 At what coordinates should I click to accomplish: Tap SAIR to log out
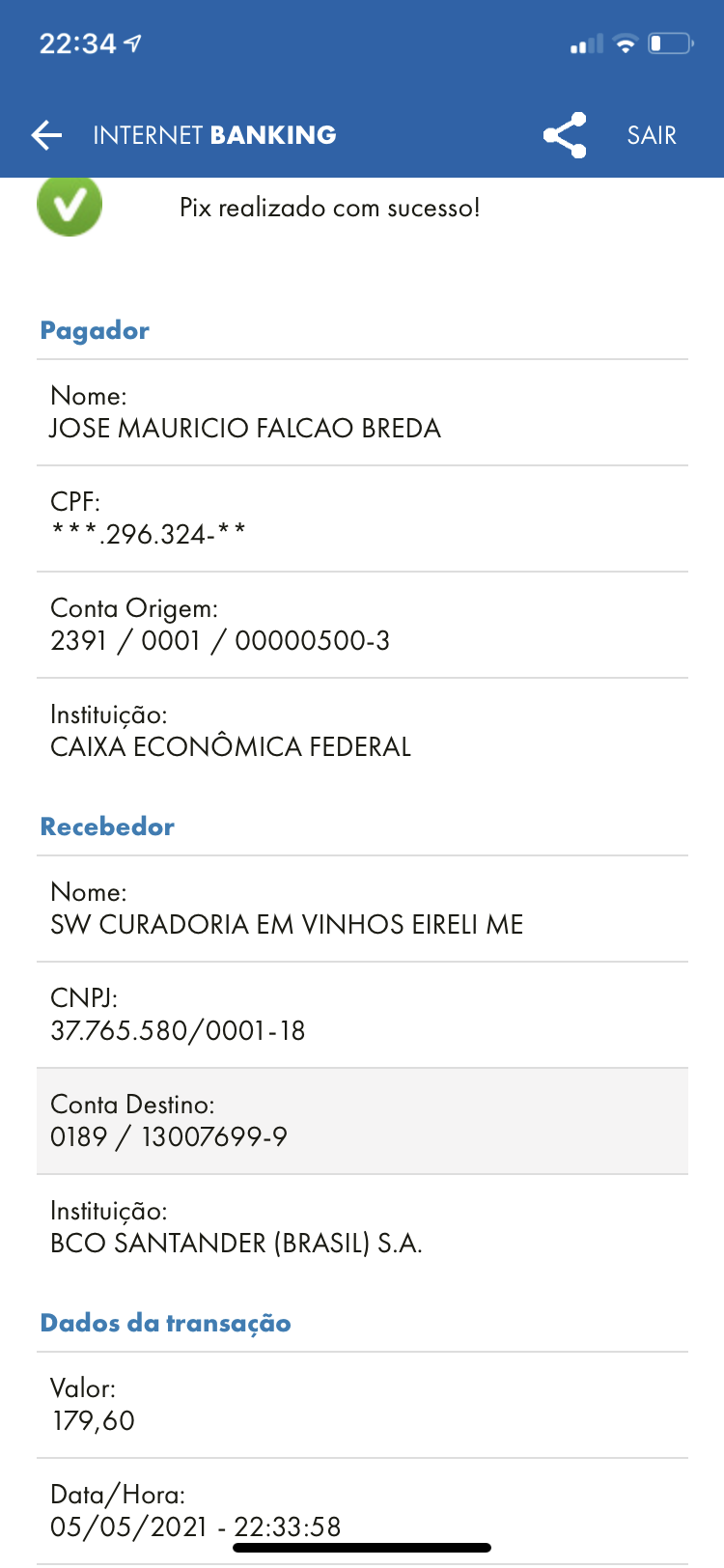652,135
